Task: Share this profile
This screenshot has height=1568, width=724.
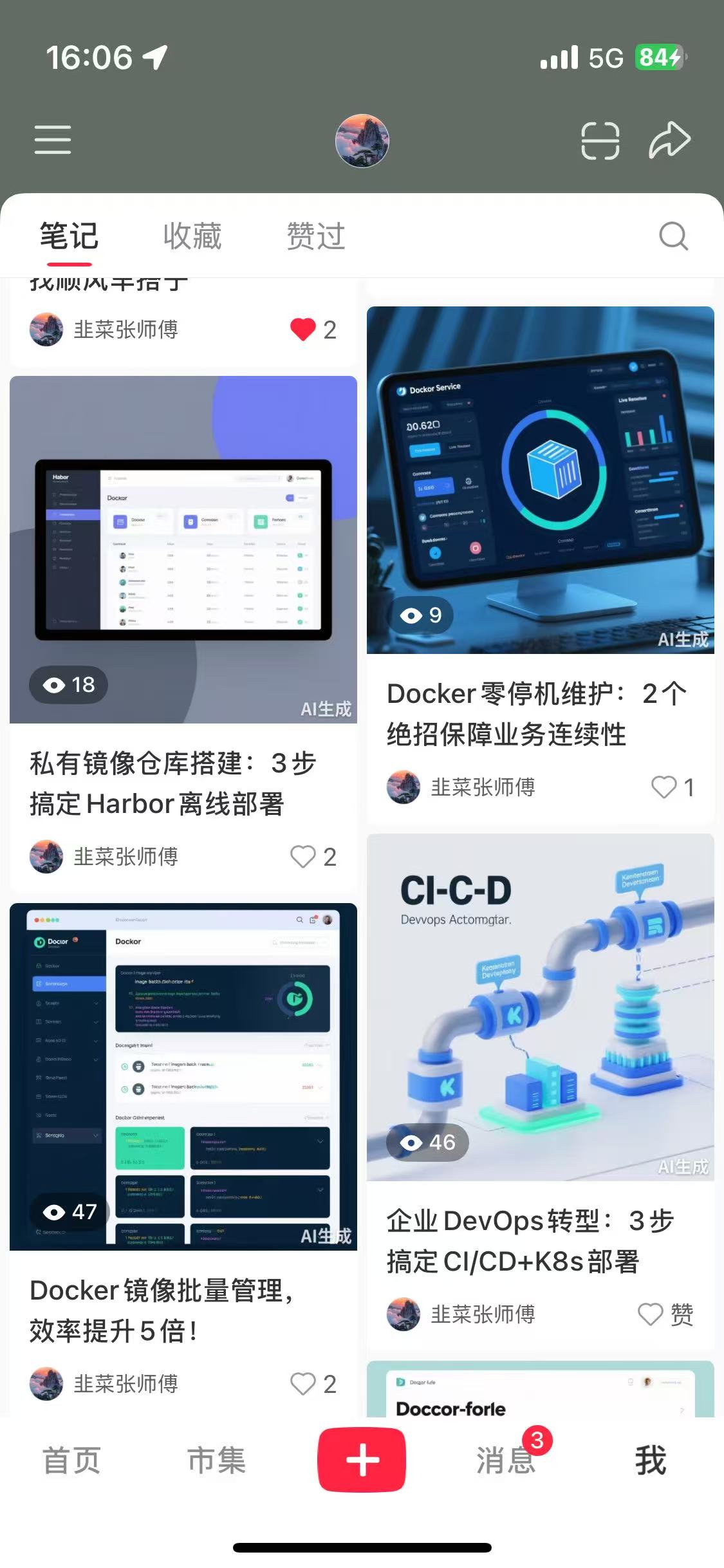Action: point(669,140)
